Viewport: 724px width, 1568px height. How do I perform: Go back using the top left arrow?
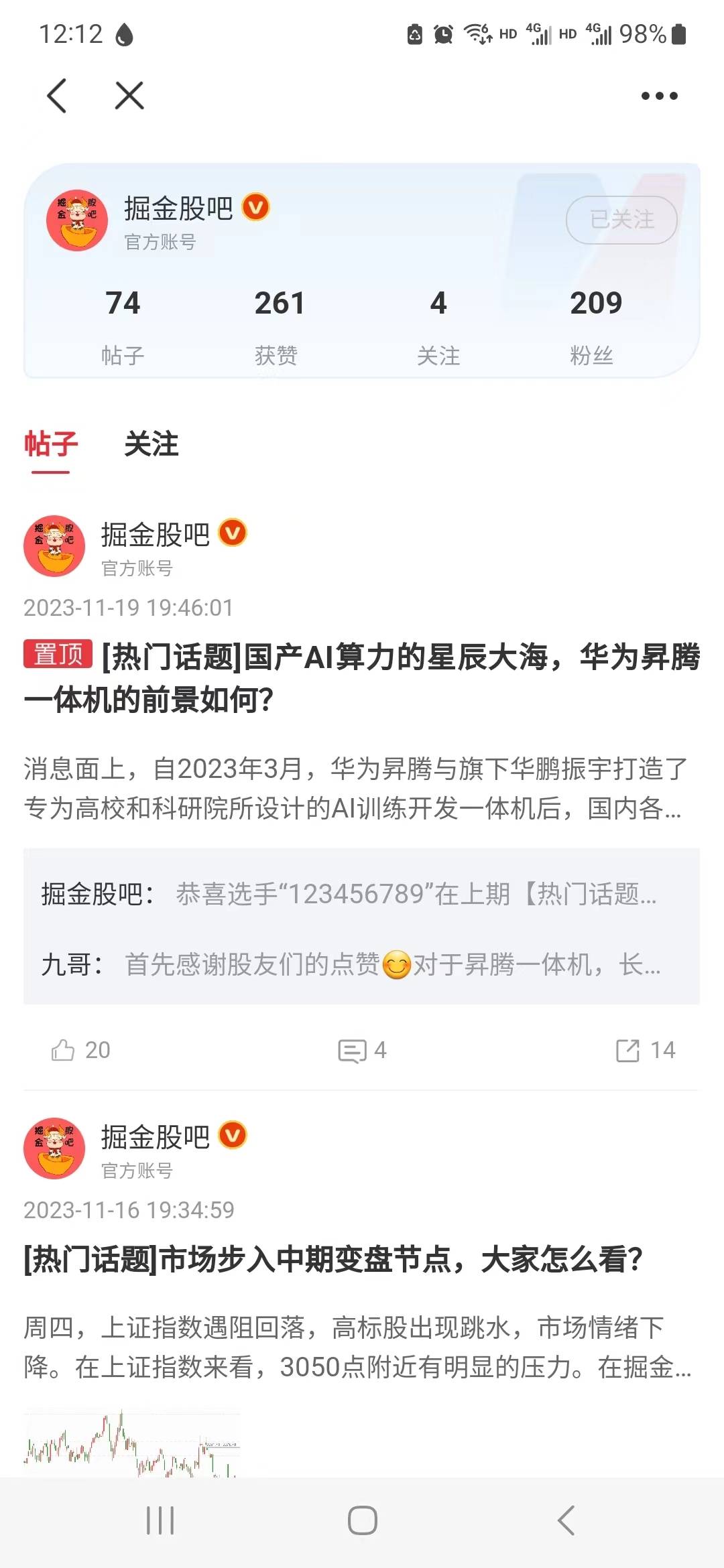click(x=58, y=95)
